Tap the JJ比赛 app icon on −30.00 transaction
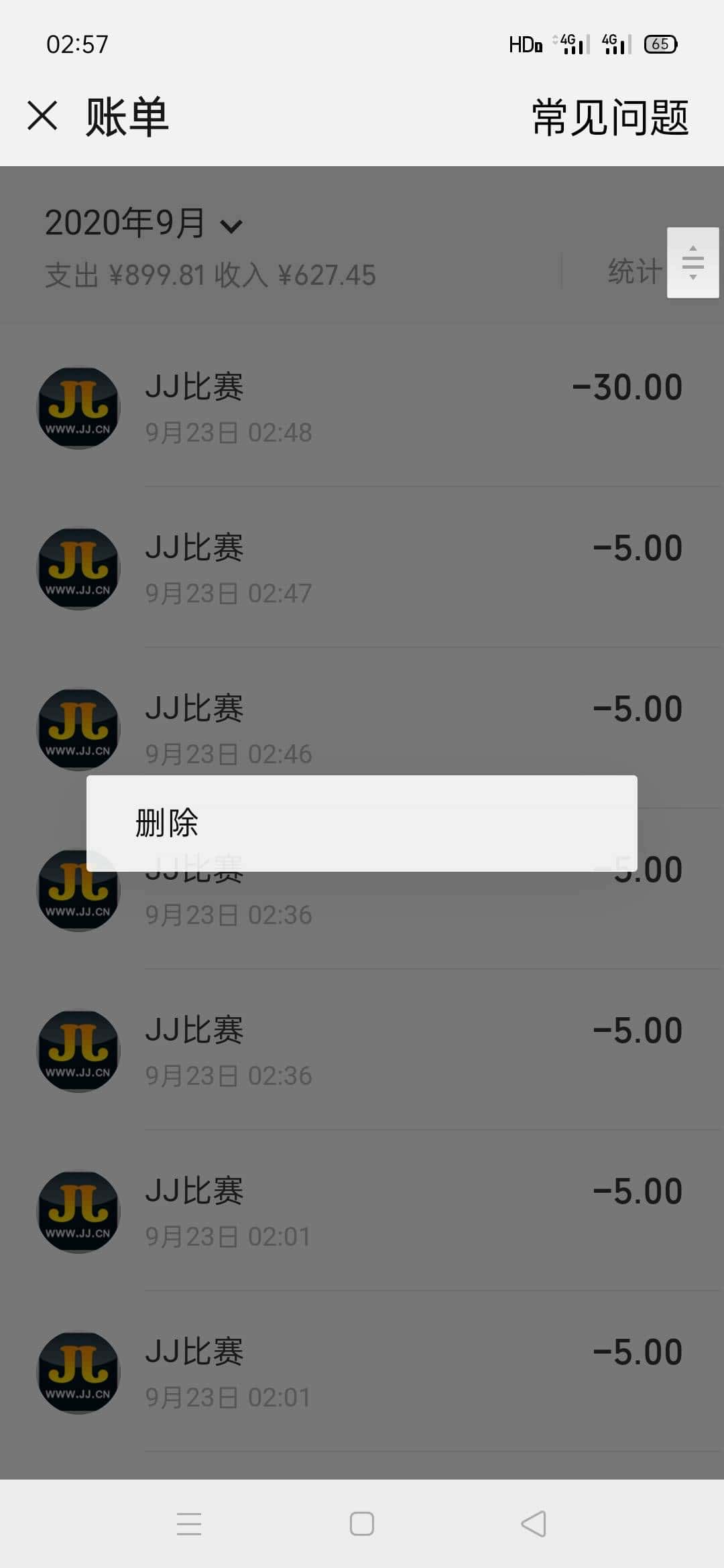 pyautogui.click(x=77, y=407)
